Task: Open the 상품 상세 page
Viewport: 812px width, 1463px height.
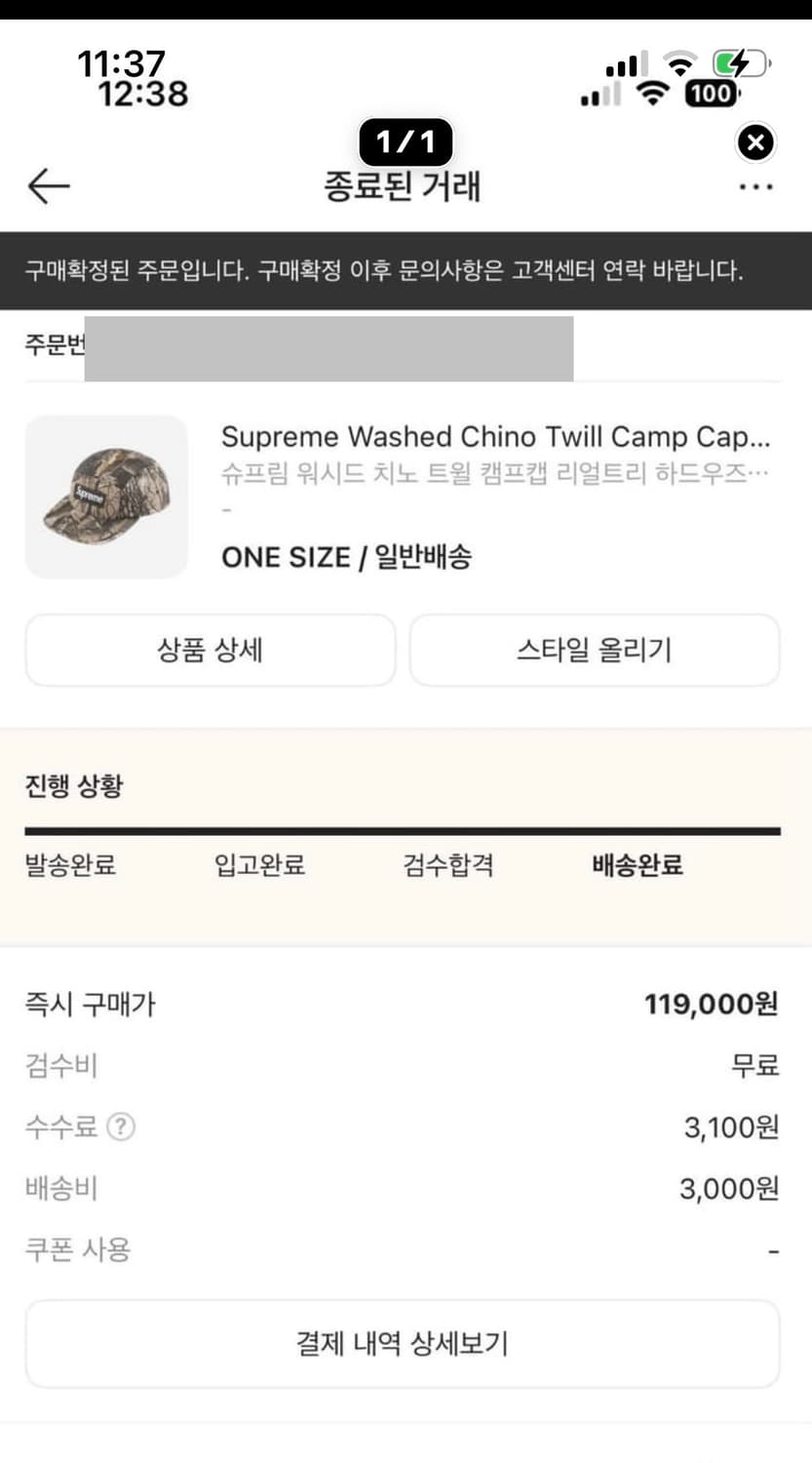Action: pyautogui.click(x=211, y=651)
